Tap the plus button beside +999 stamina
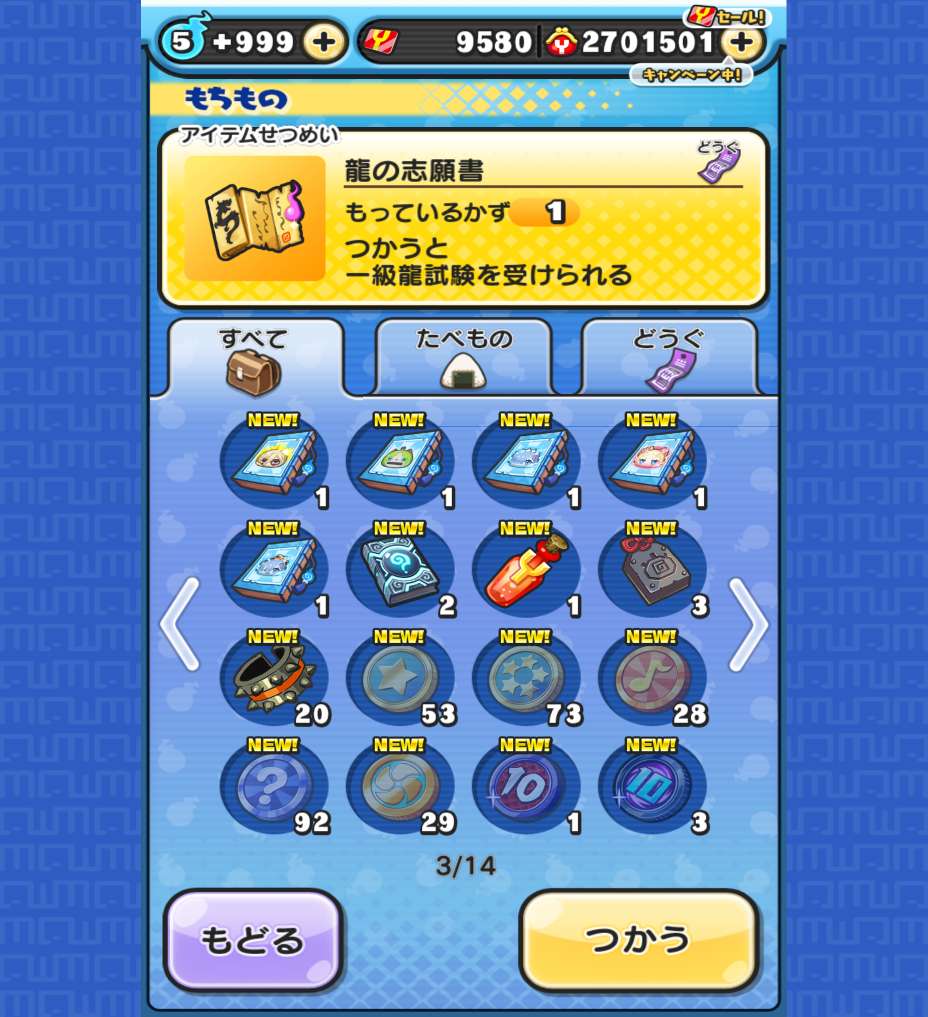 [324, 42]
